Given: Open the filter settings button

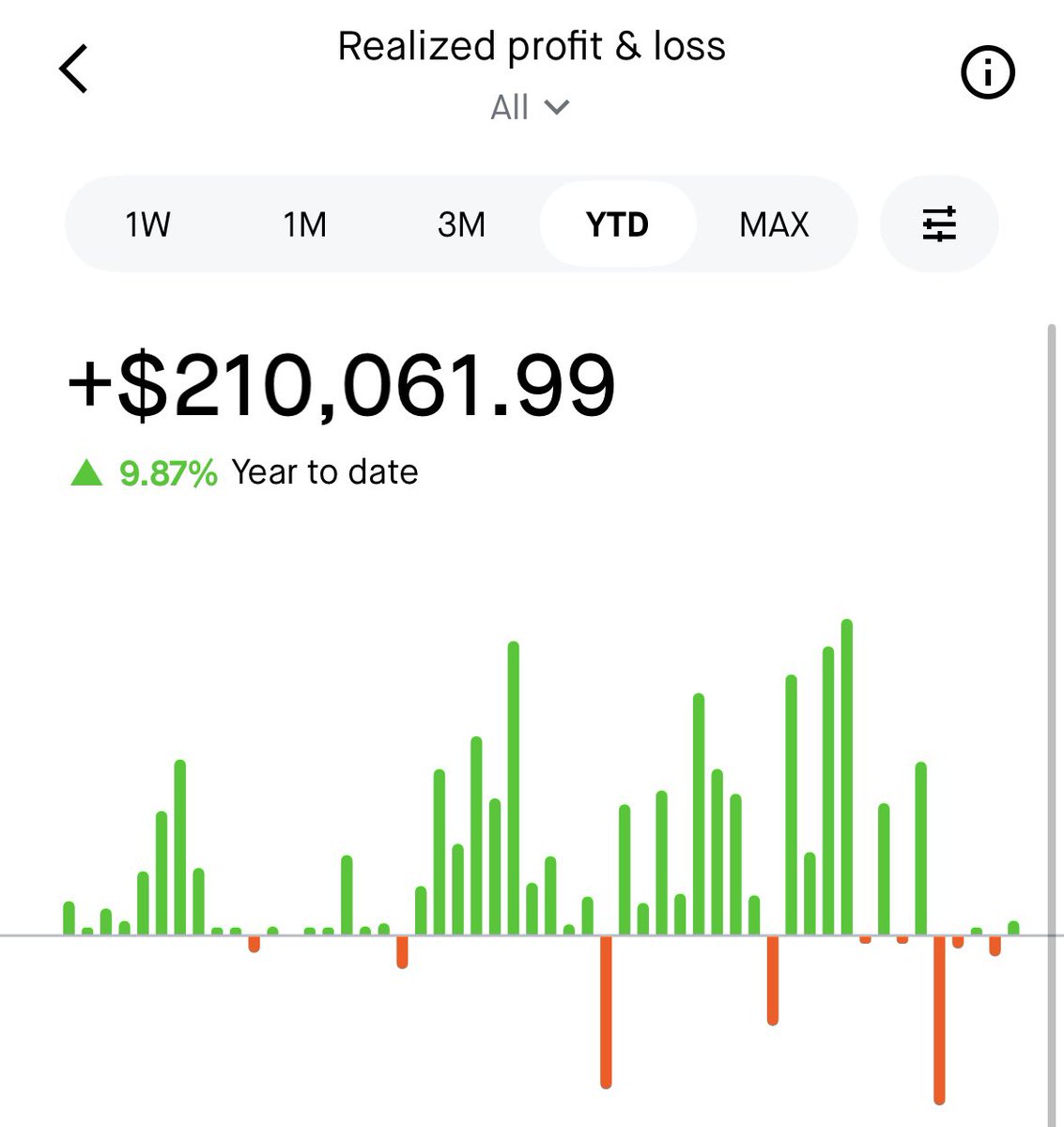Looking at the screenshot, I should [x=939, y=224].
